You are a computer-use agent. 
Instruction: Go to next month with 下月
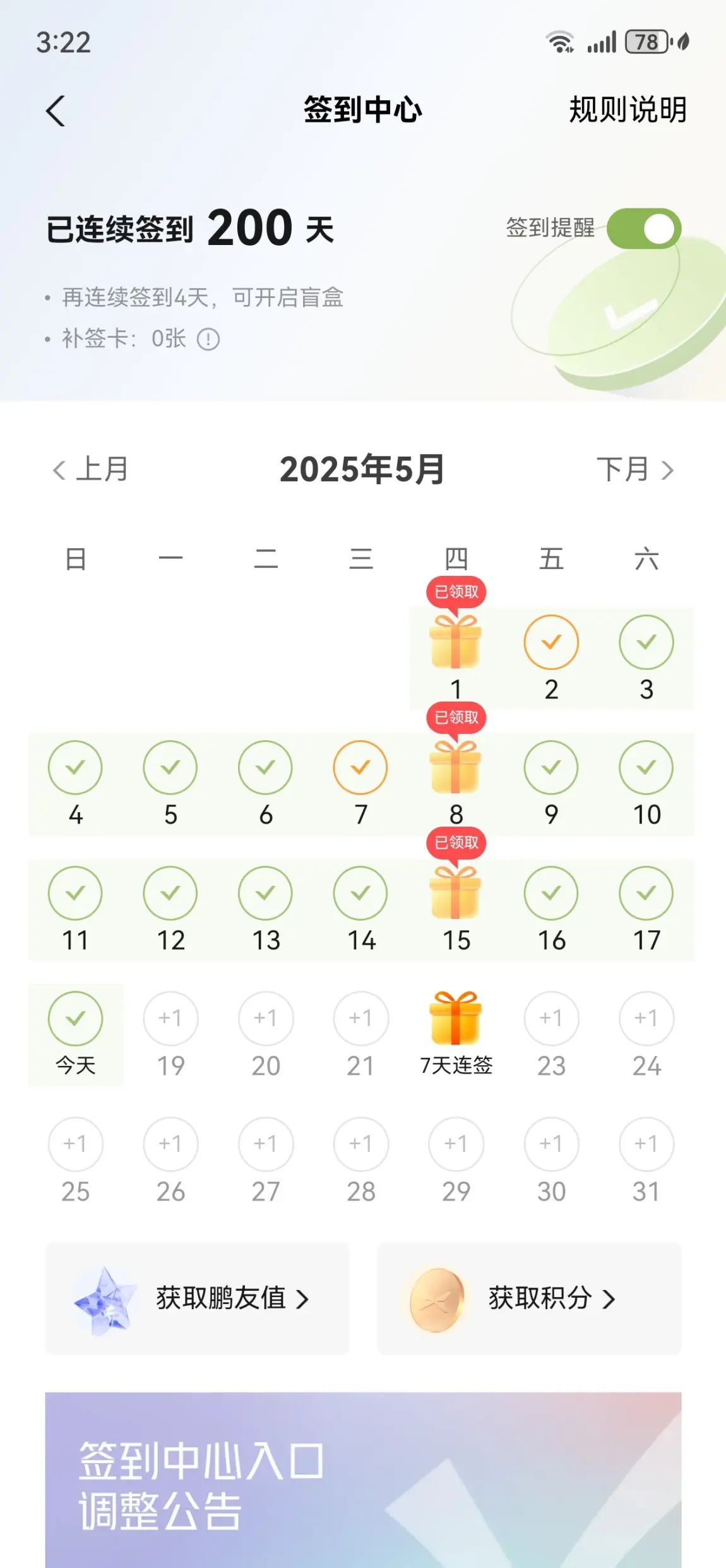tap(635, 470)
